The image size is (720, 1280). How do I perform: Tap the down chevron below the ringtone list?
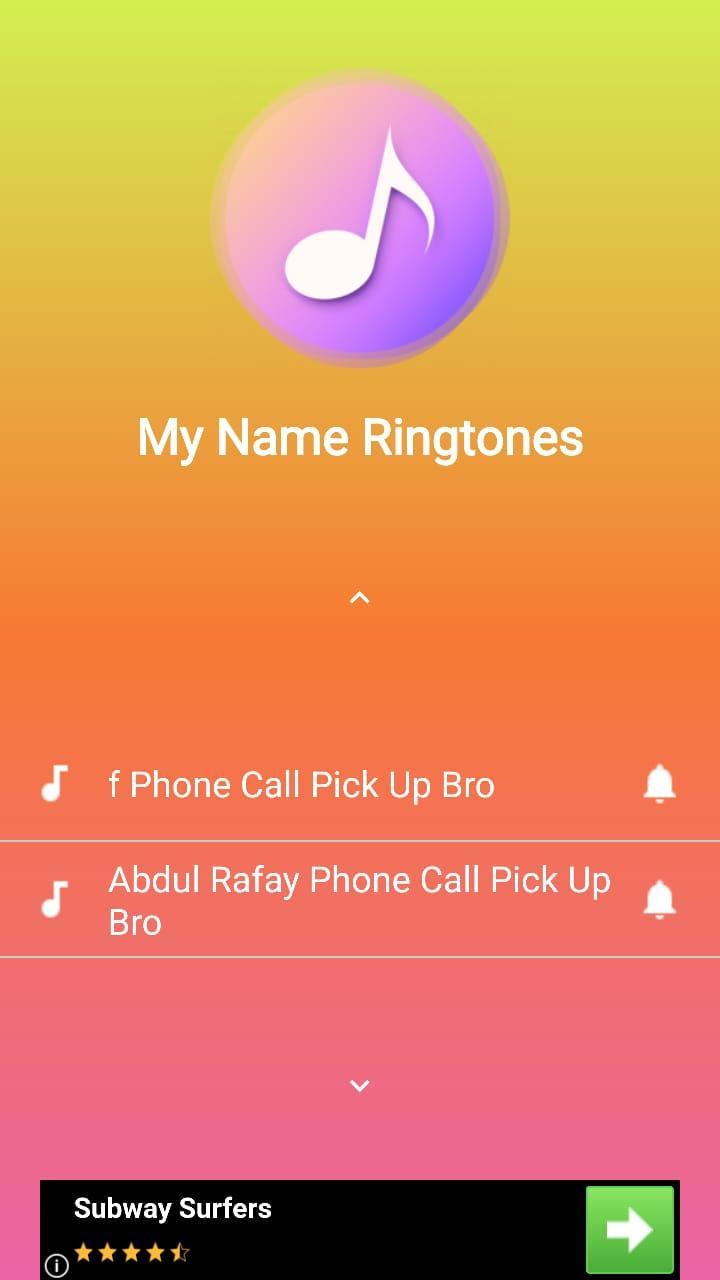tap(359, 1086)
